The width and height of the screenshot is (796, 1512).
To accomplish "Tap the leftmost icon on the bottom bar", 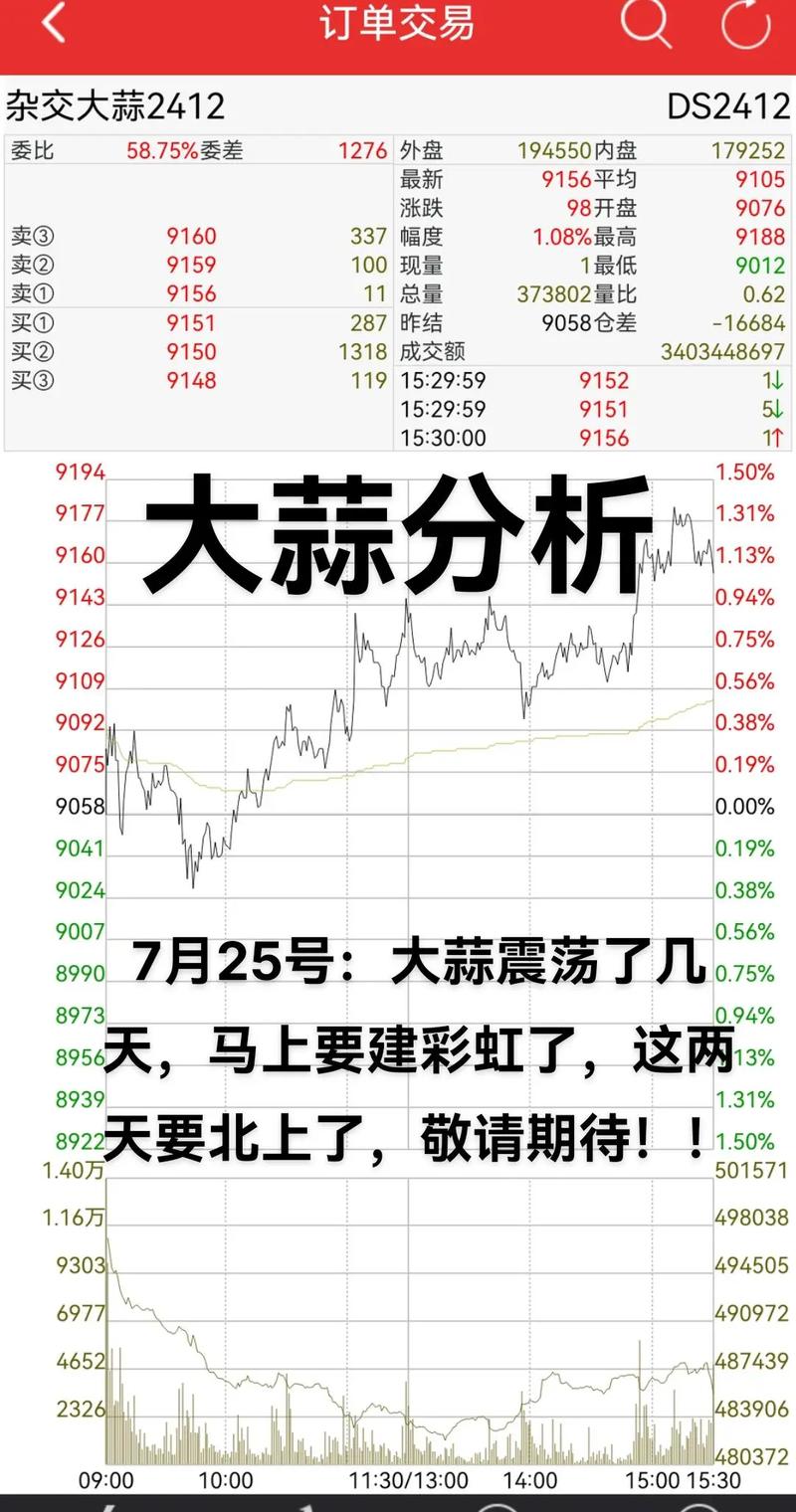I will (109, 1504).
